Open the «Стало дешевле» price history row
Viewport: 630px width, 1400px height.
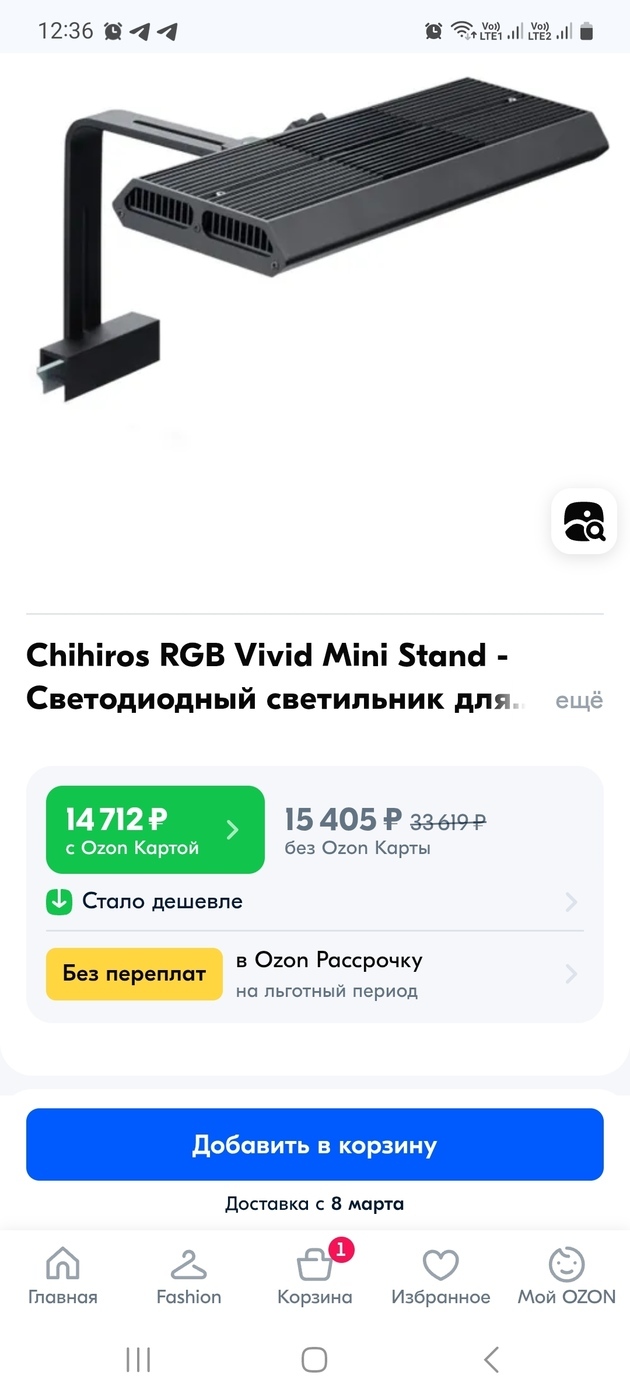click(x=314, y=902)
